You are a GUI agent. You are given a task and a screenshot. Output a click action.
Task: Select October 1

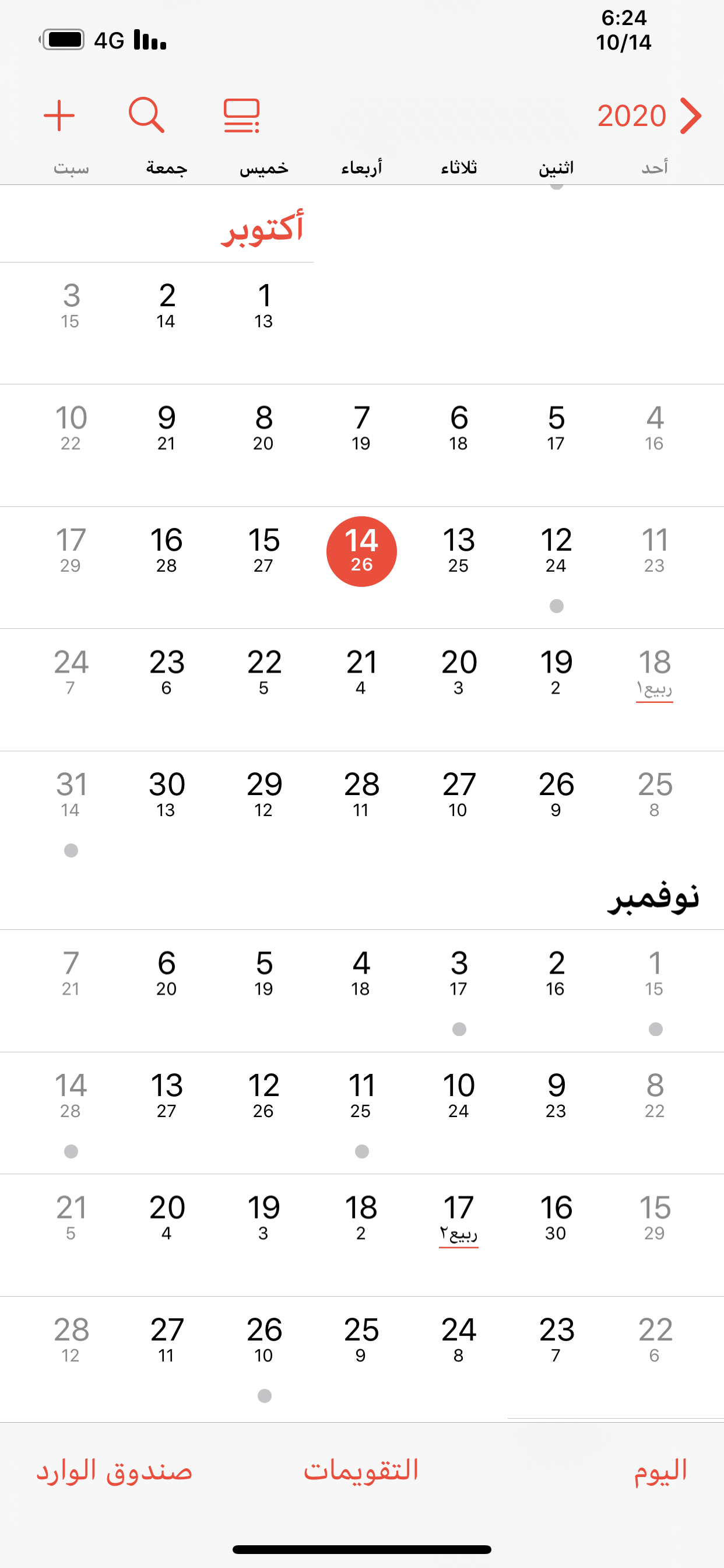264,307
